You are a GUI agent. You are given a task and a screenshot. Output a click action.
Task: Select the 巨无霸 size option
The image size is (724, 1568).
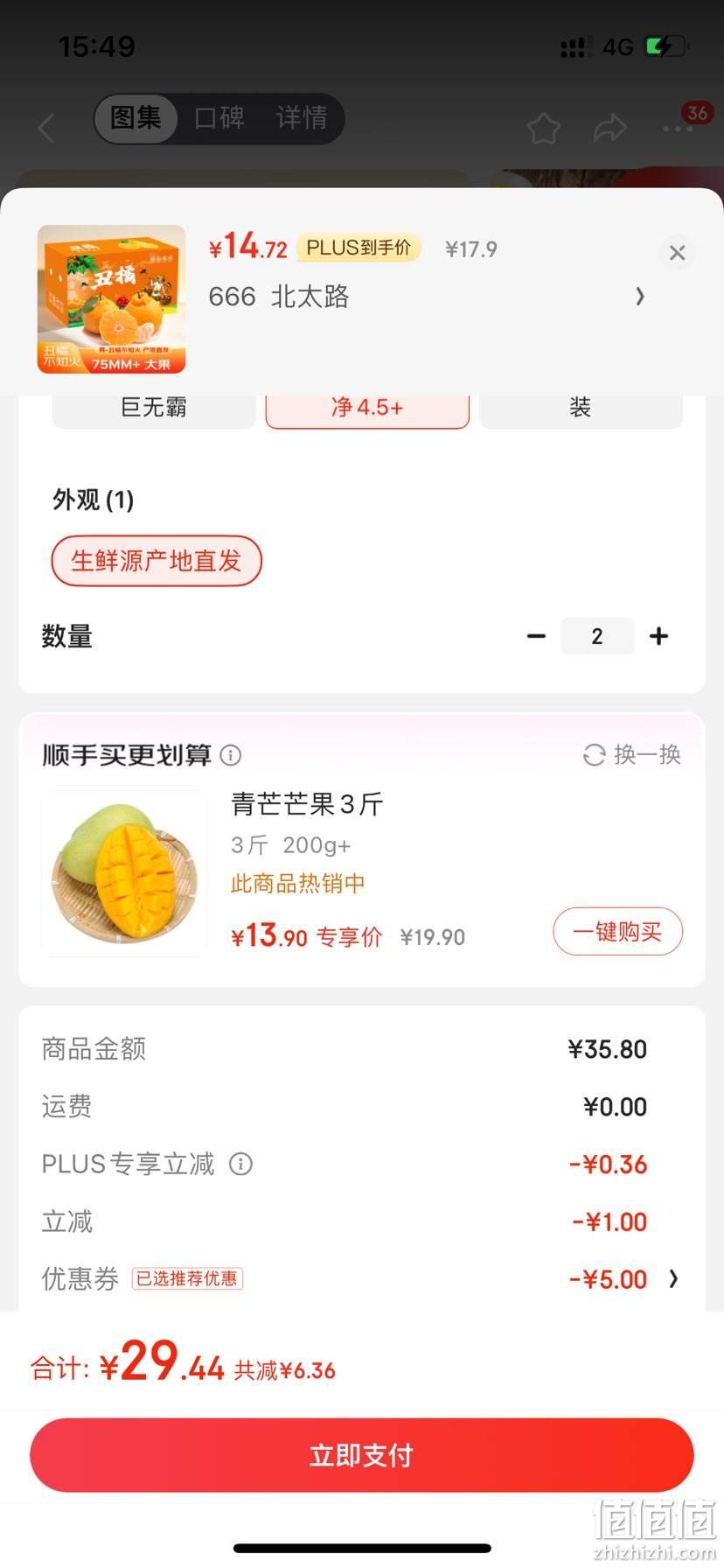pyautogui.click(x=154, y=409)
